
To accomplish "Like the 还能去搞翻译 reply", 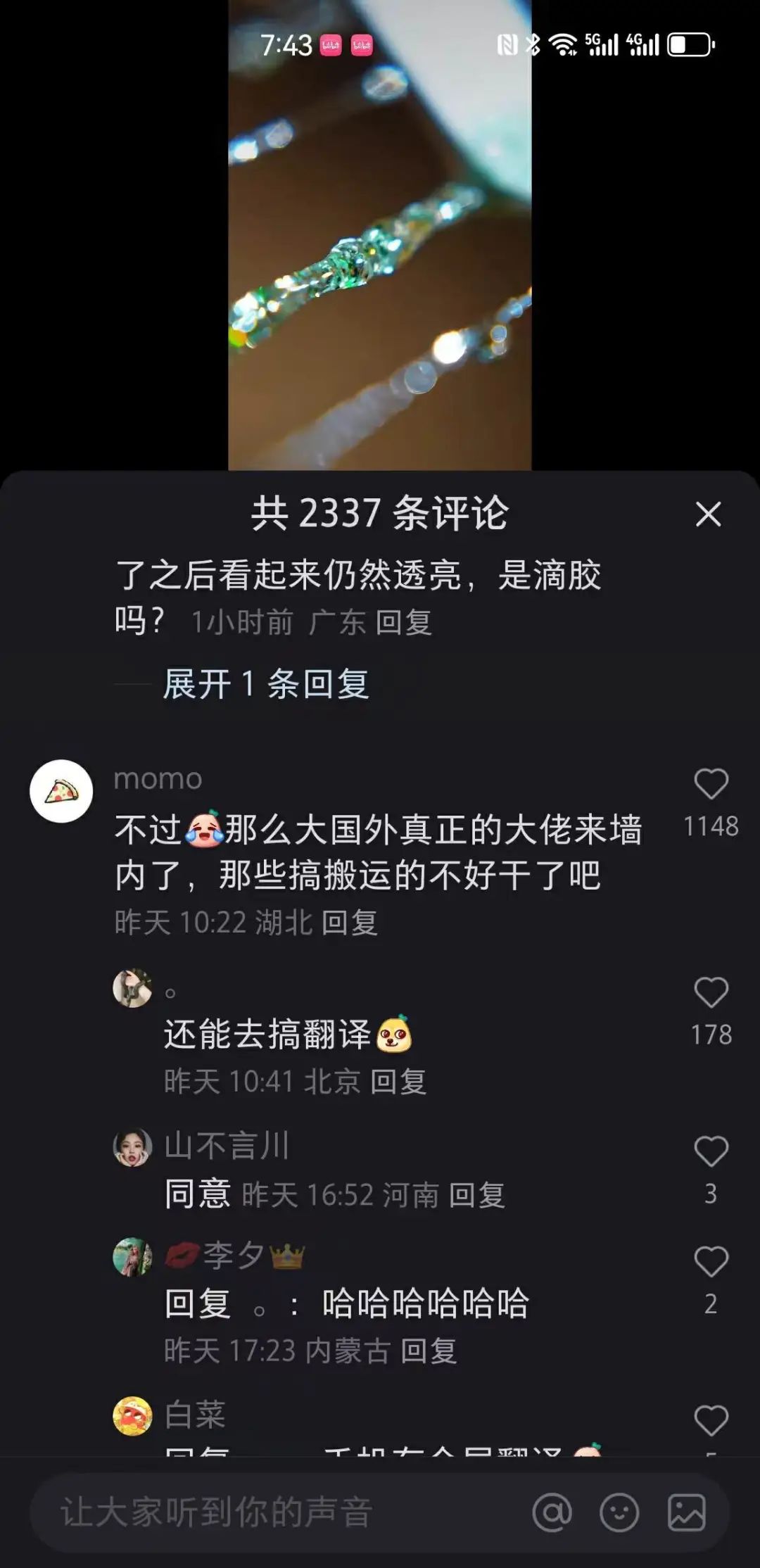I will point(711,992).
